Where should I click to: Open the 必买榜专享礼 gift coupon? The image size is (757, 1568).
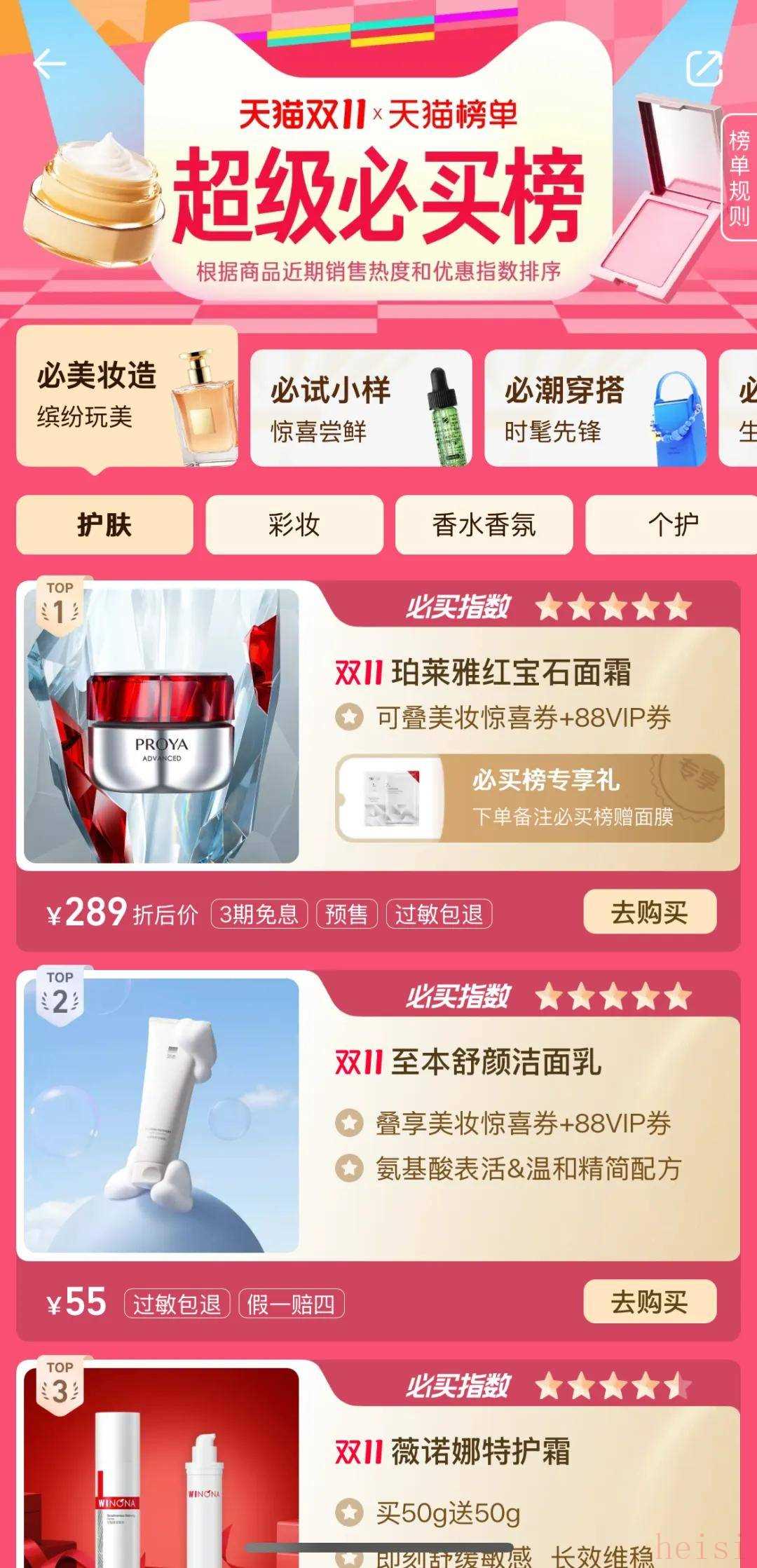(x=530, y=798)
